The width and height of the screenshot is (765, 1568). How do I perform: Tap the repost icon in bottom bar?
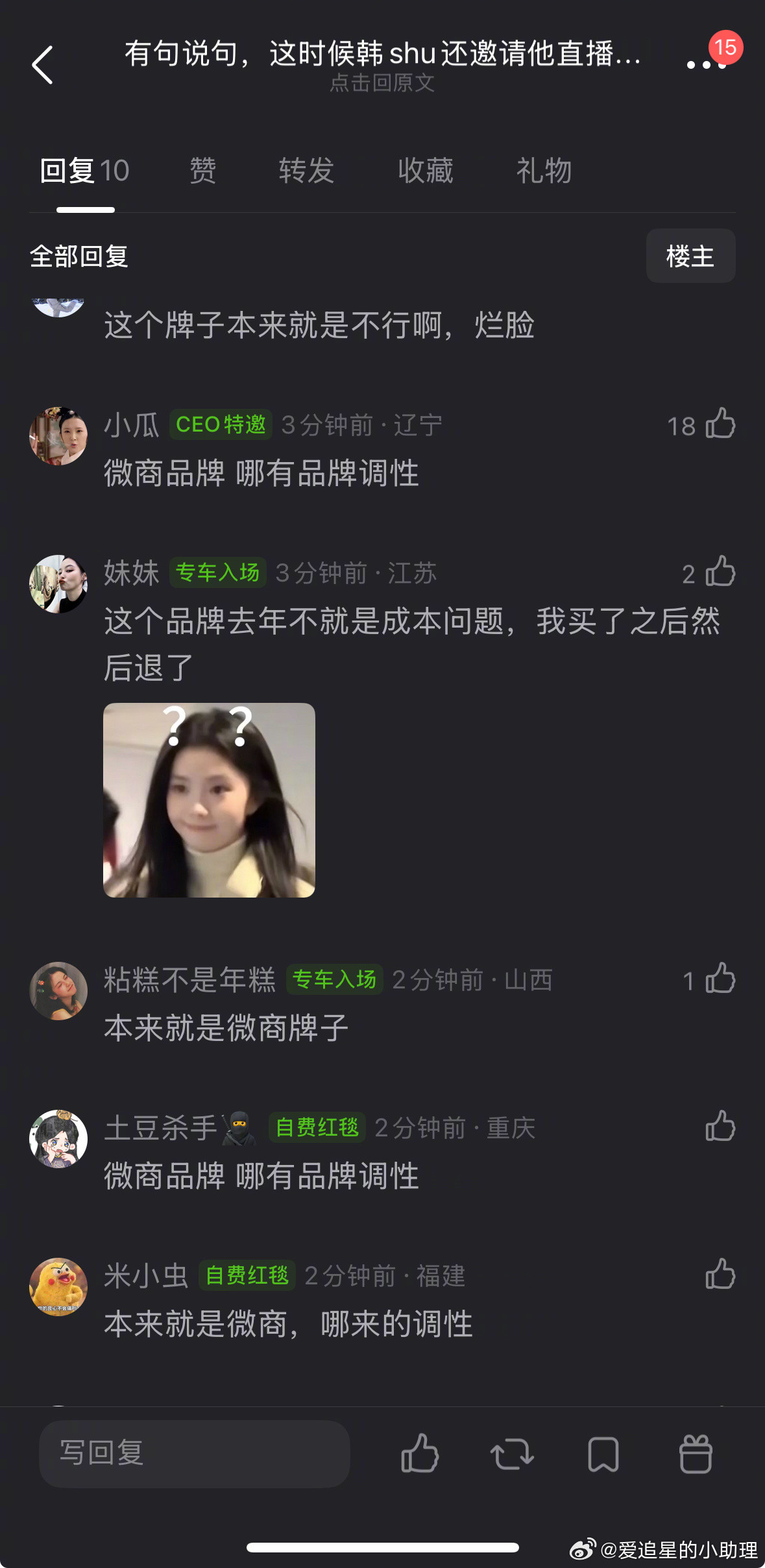tap(512, 1456)
